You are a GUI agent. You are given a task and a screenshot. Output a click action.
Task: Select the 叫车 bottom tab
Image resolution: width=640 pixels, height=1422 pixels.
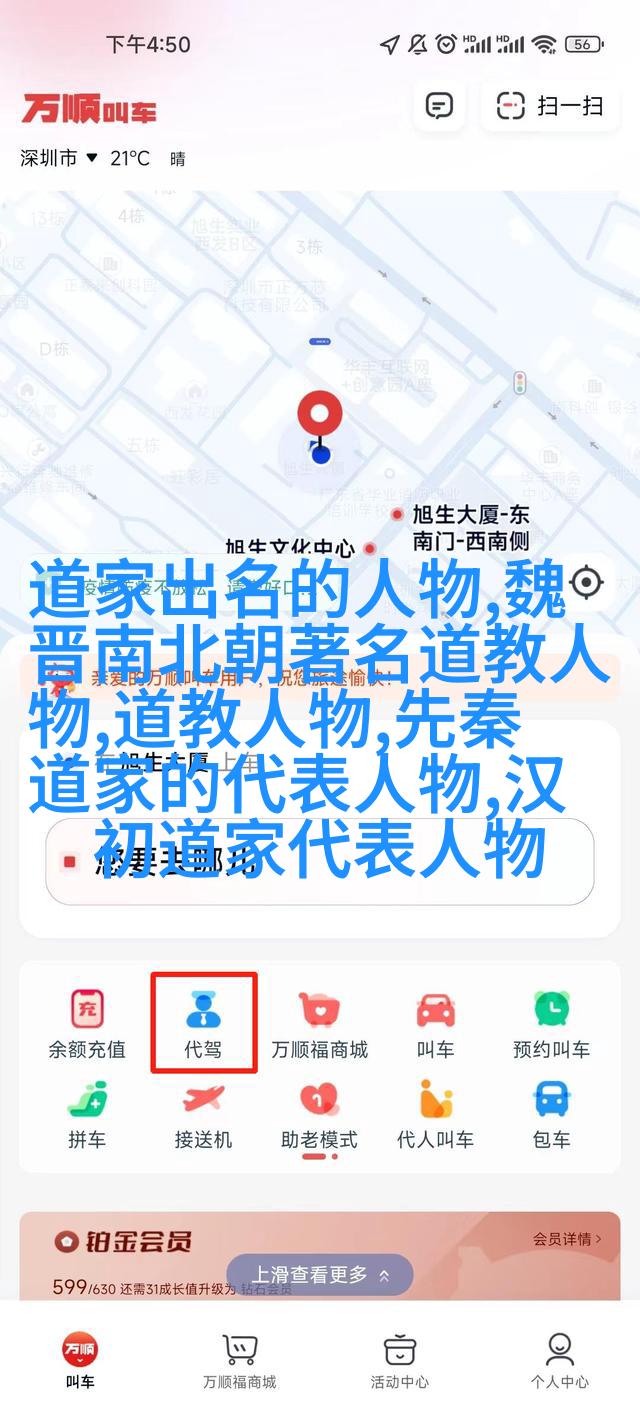click(x=80, y=1360)
